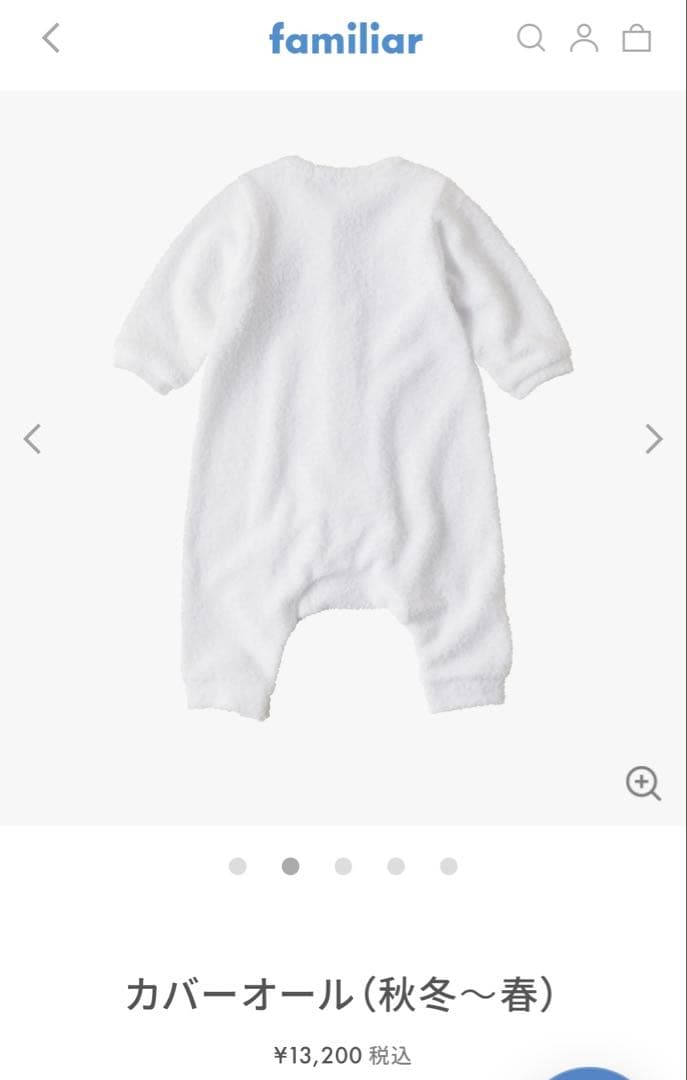Screen dimensions: 687x1080
Task: Show the previous product image
Action: click(33, 438)
